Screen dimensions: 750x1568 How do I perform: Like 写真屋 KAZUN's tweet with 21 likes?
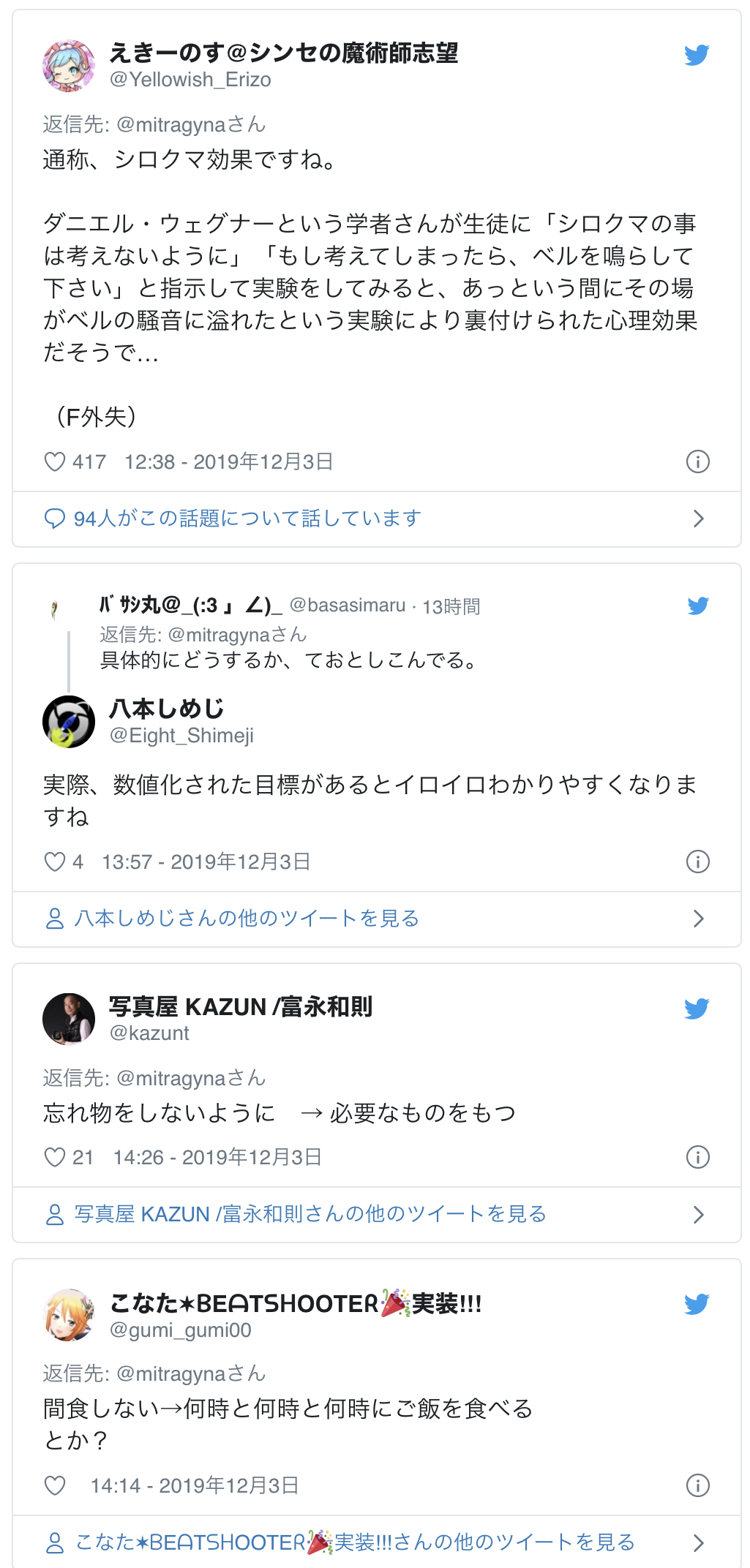pyautogui.click(x=55, y=1158)
